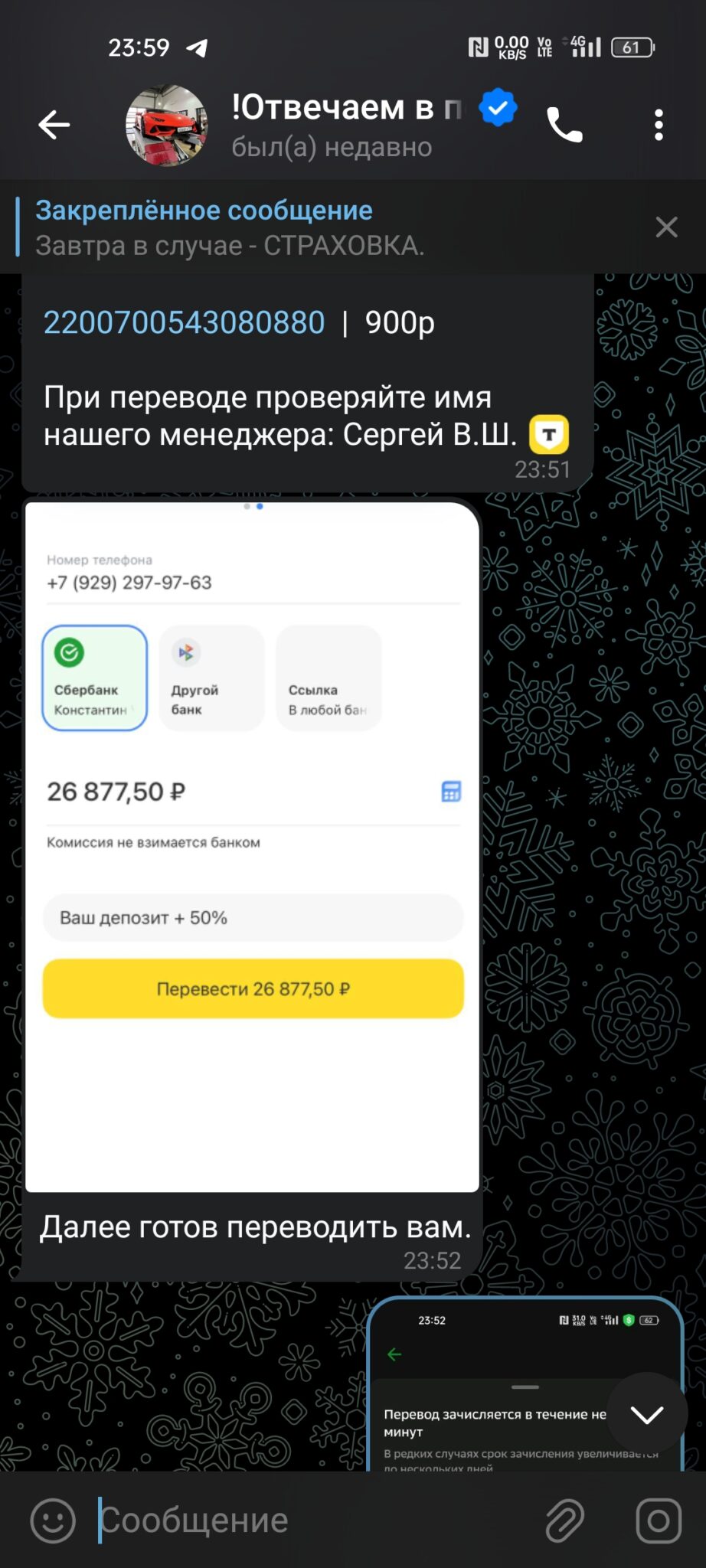Viewport: 706px width, 1568px height.
Task: Record a video message with the camera icon
Action: click(x=659, y=1521)
